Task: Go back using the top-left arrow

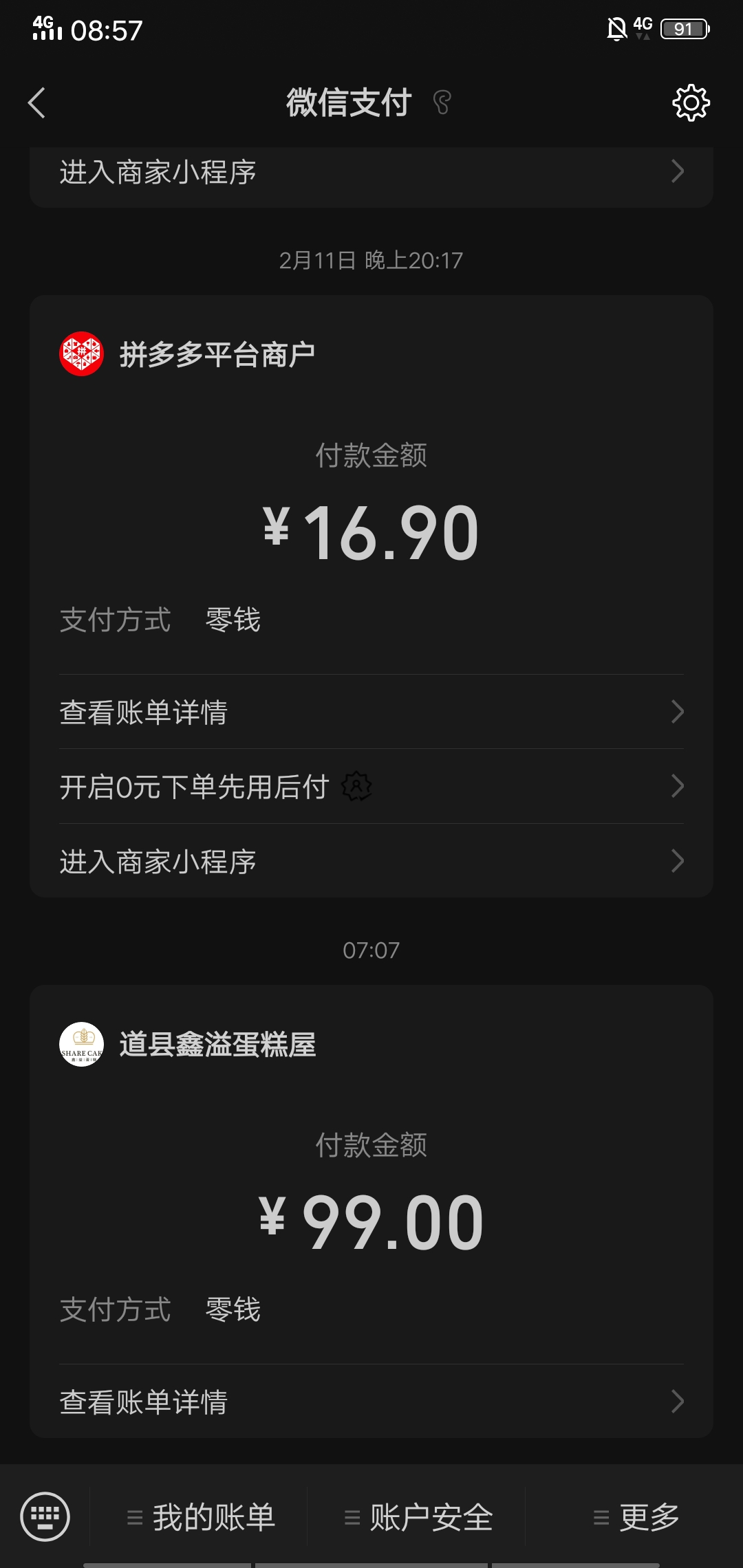Action: point(36,103)
